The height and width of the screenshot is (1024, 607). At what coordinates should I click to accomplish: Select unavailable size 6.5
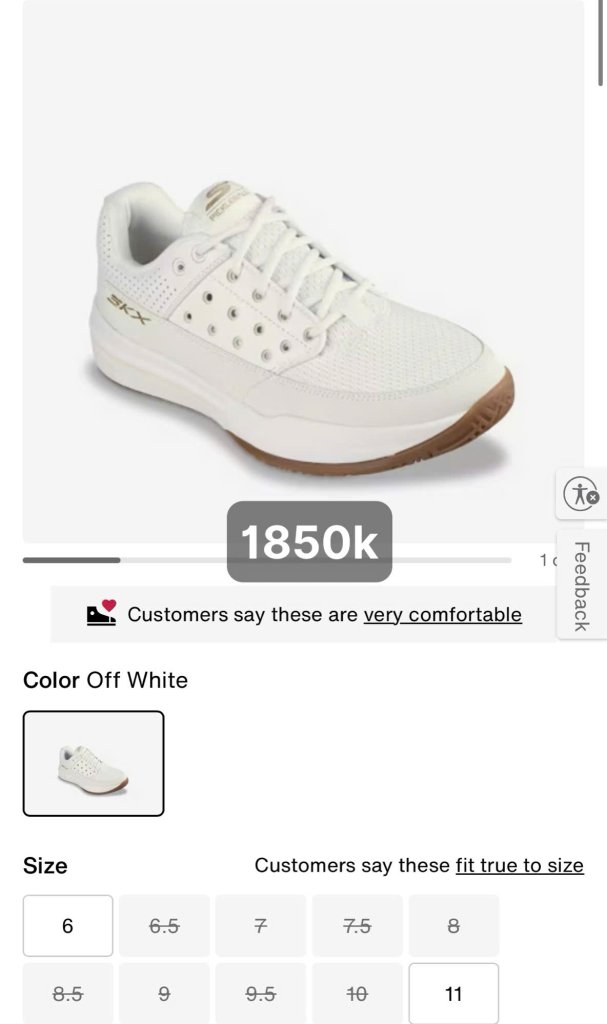click(x=164, y=926)
